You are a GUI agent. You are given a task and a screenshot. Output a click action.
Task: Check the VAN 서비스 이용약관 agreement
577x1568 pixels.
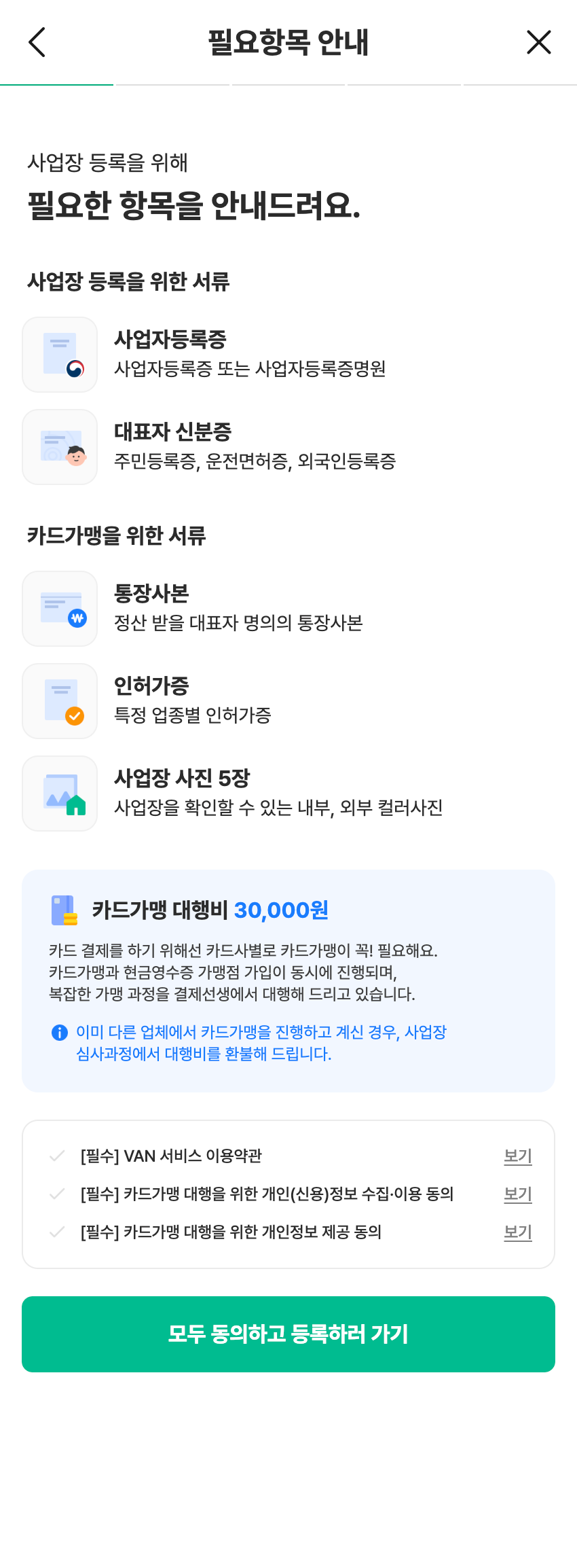point(58,1156)
